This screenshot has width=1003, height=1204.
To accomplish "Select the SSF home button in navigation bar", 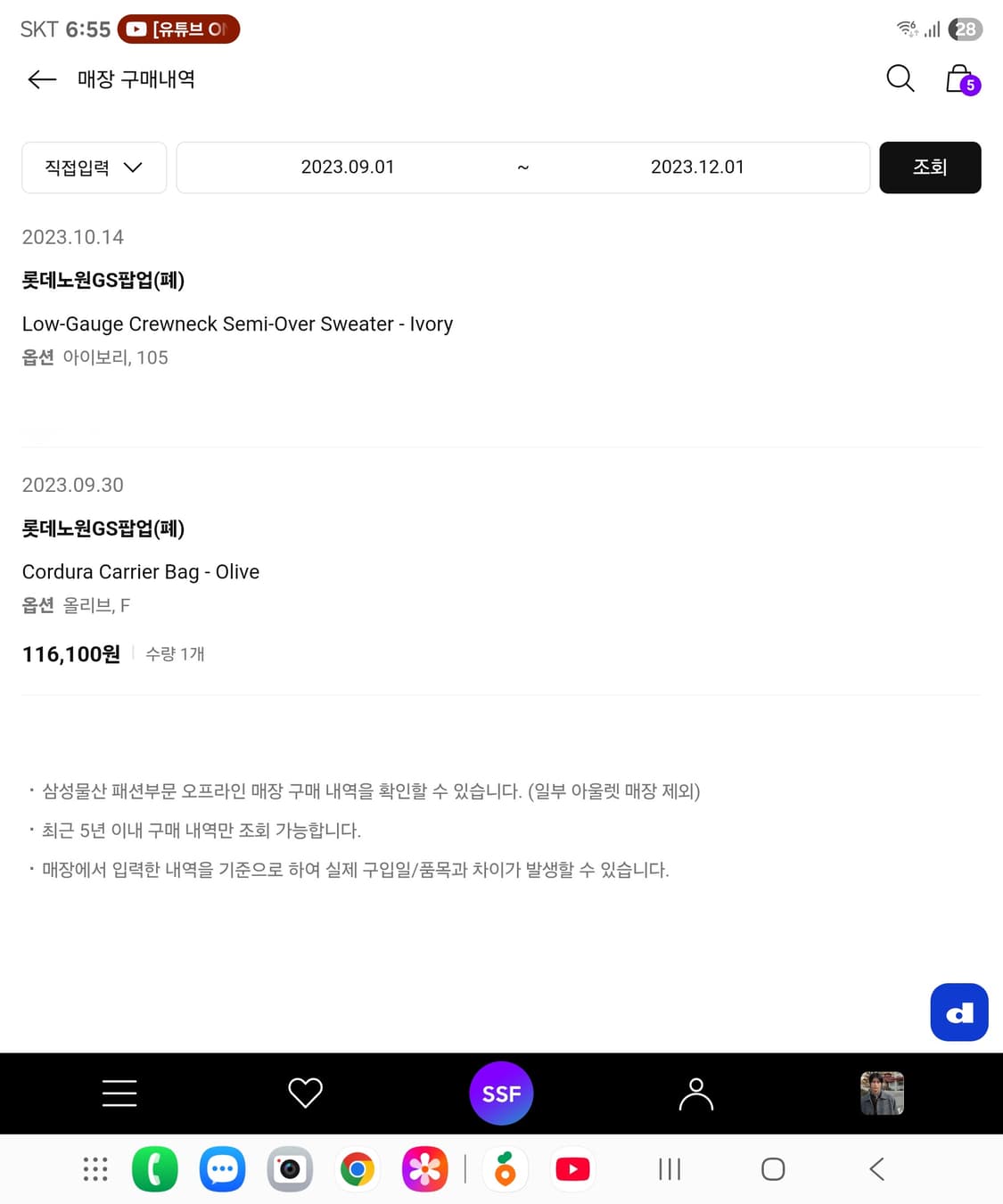I will pos(501,1093).
